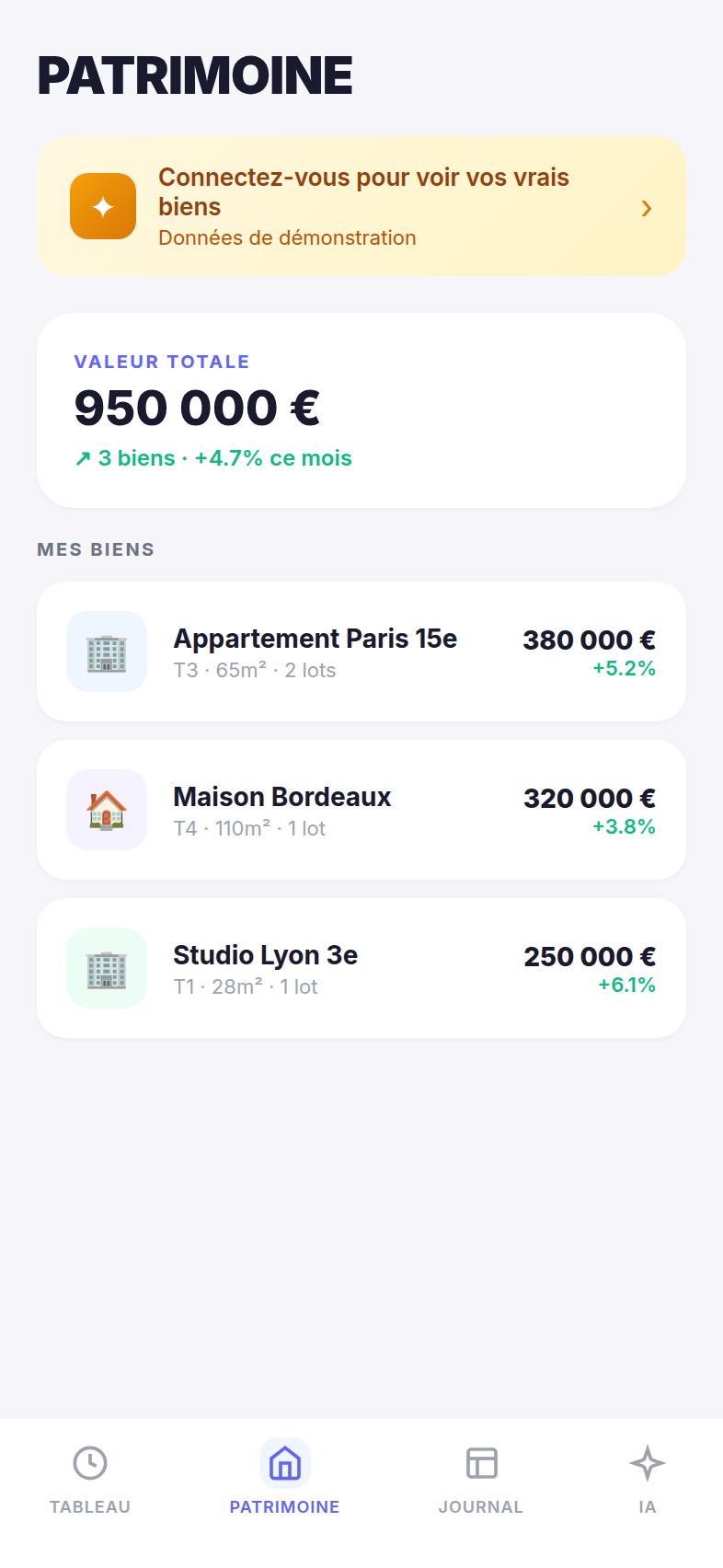
Task: Click Connectez-vous pour voir vos vrais biens
Action: (363, 191)
